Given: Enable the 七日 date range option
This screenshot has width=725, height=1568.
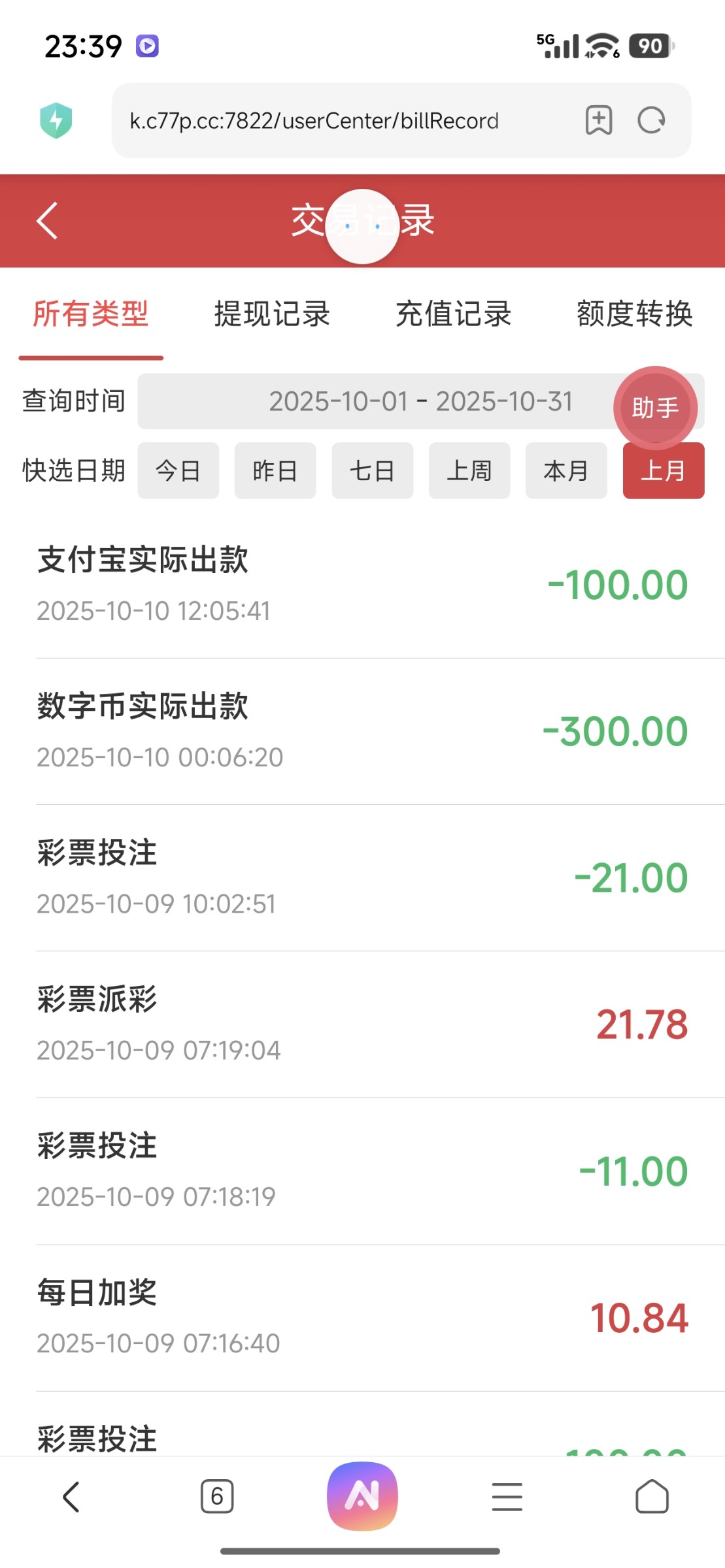Looking at the screenshot, I should pyautogui.click(x=372, y=470).
